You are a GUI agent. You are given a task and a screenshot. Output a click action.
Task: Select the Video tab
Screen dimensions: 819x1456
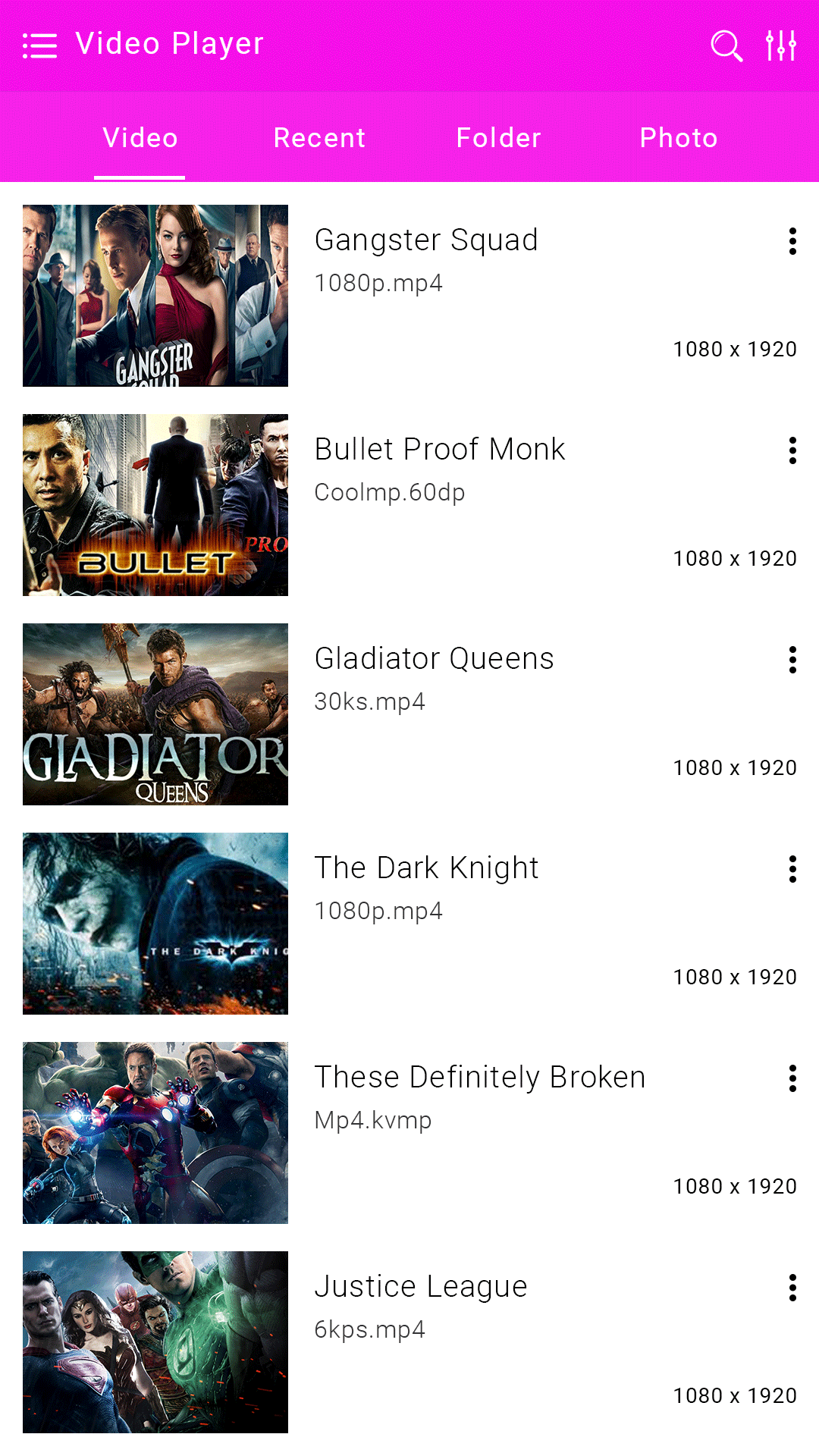click(140, 138)
